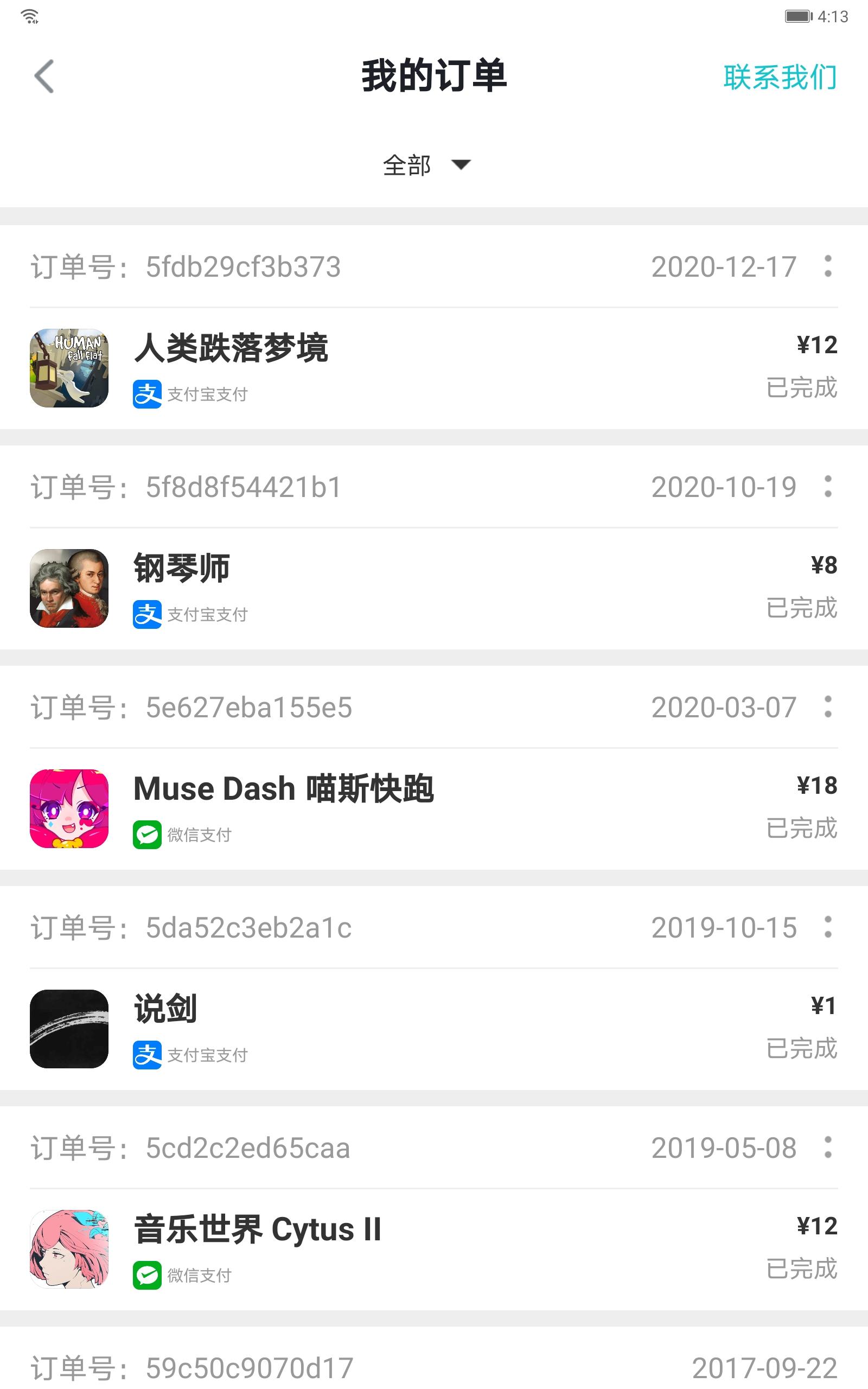
Task: Tap the Alipay icon on 钢琴师 order
Action: coord(147,614)
